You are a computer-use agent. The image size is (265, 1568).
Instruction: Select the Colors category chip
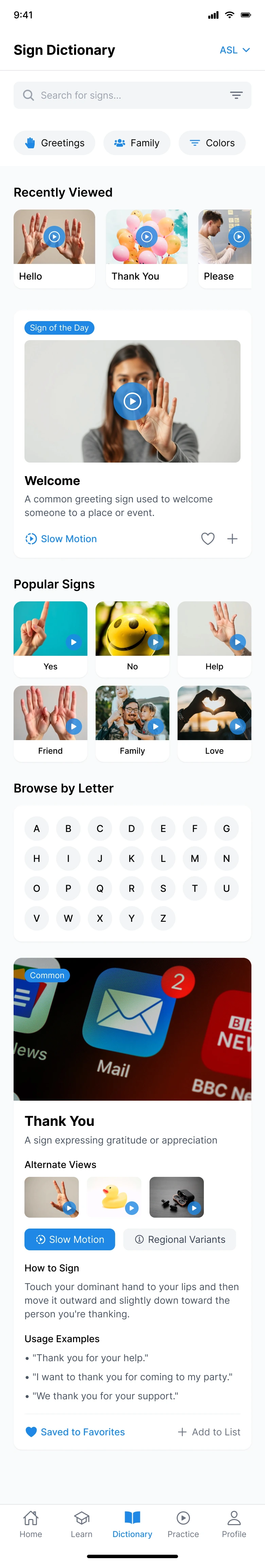click(212, 143)
